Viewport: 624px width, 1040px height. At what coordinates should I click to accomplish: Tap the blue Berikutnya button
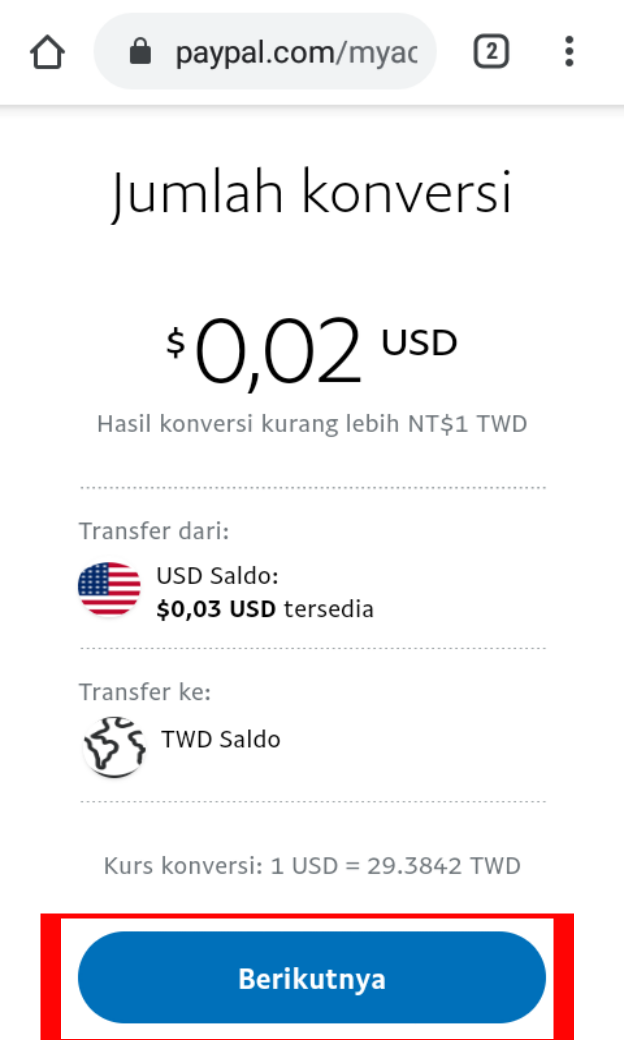click(311, 978)
